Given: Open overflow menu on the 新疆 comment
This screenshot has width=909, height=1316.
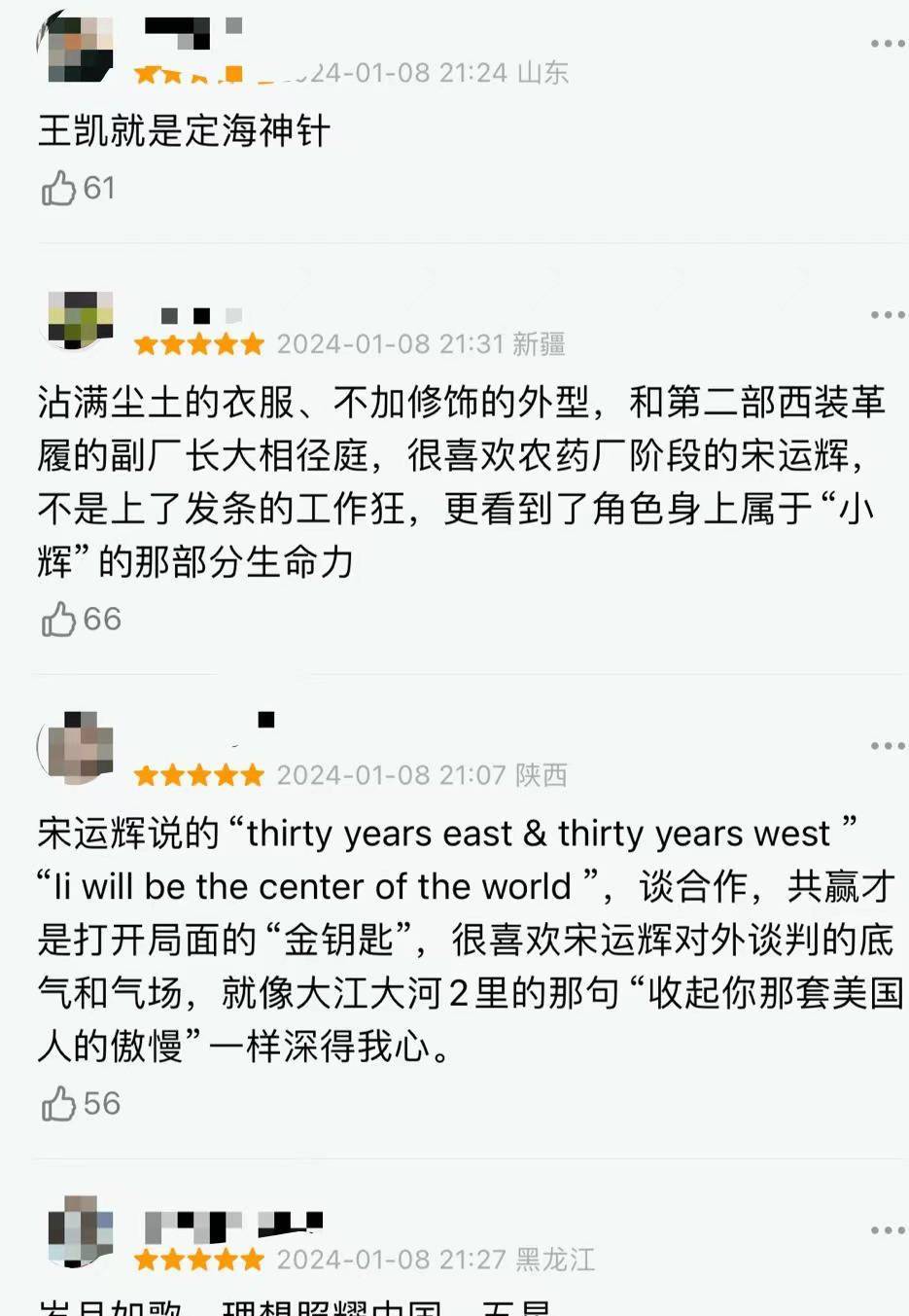Looking at the screenshot, I should coord(887,315).
